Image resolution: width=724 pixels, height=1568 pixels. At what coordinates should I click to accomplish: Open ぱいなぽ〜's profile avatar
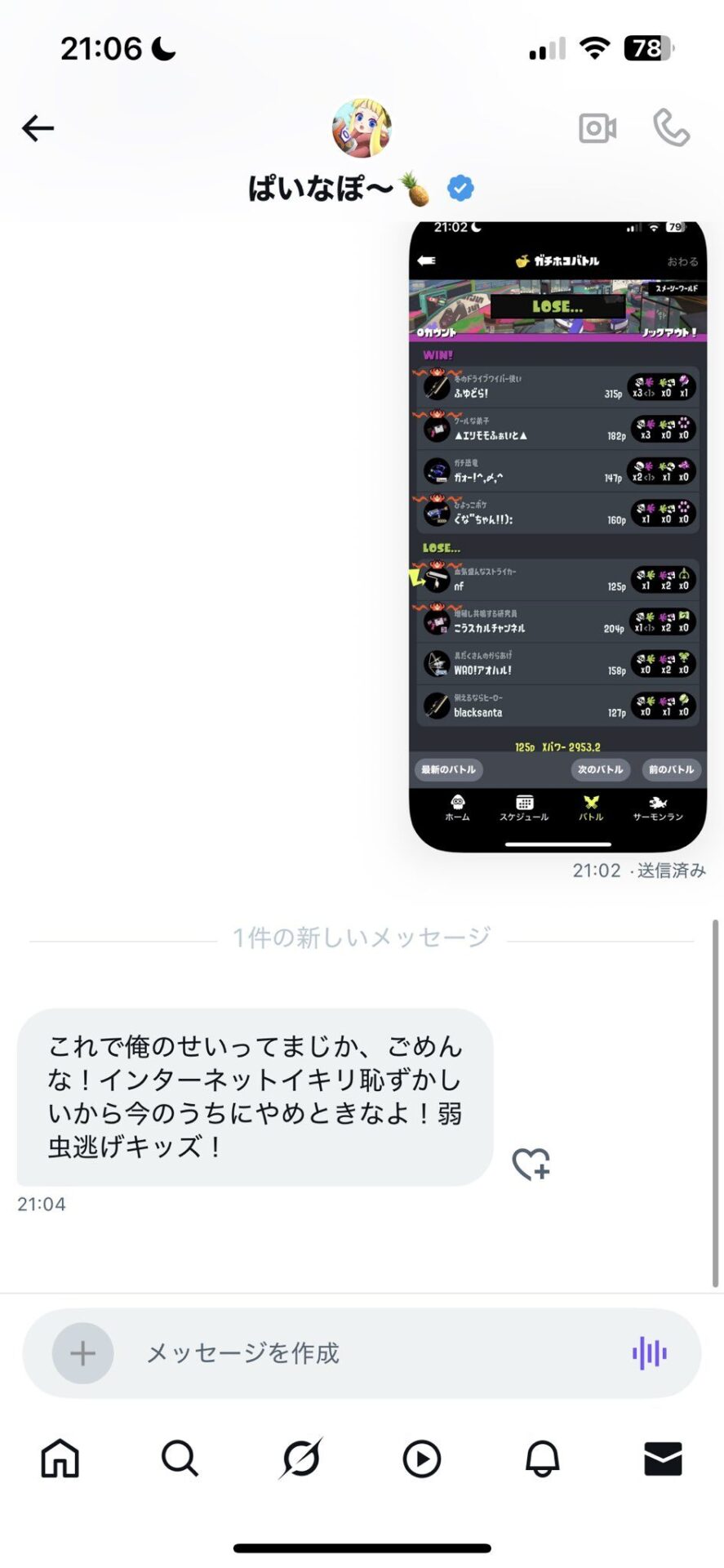point(362,128)
